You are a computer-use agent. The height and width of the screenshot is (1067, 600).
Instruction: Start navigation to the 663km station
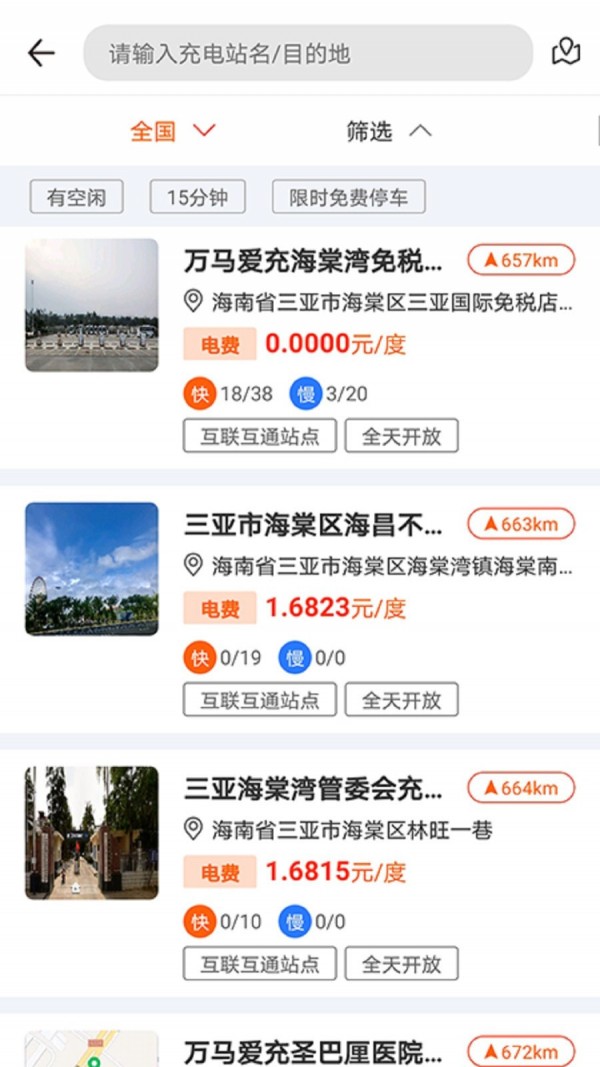click(521, 524)
